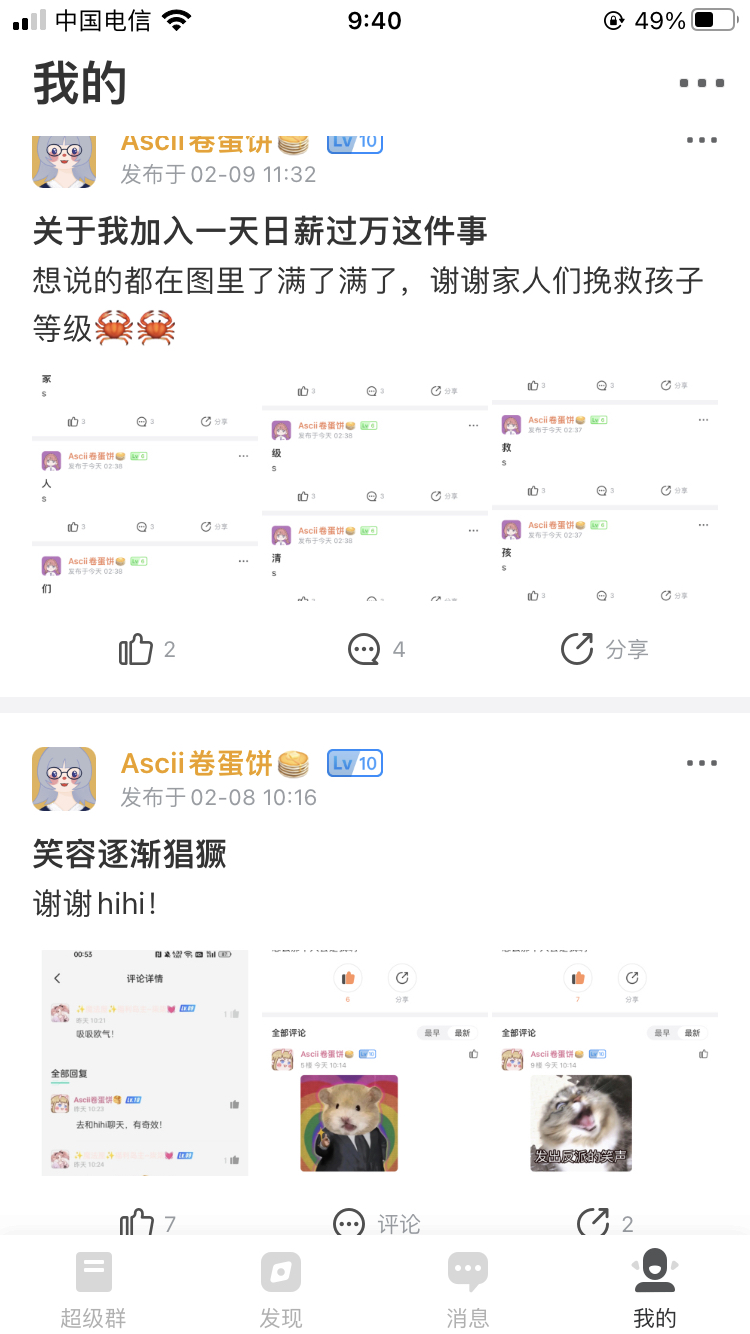The width and height of the screenshot is (750, 1334).
Task: Go to the 消息 tab
Action: point(468,1290)
